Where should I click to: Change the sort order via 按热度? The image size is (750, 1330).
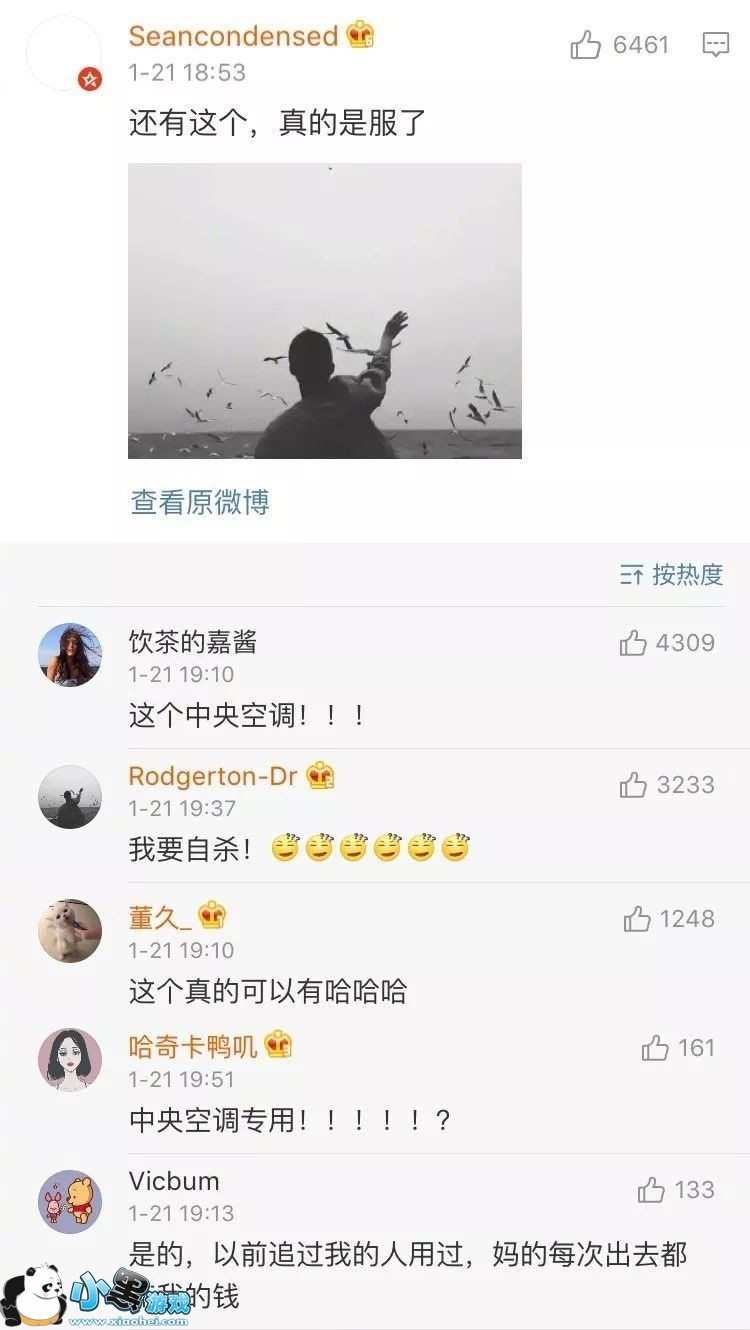672,575
